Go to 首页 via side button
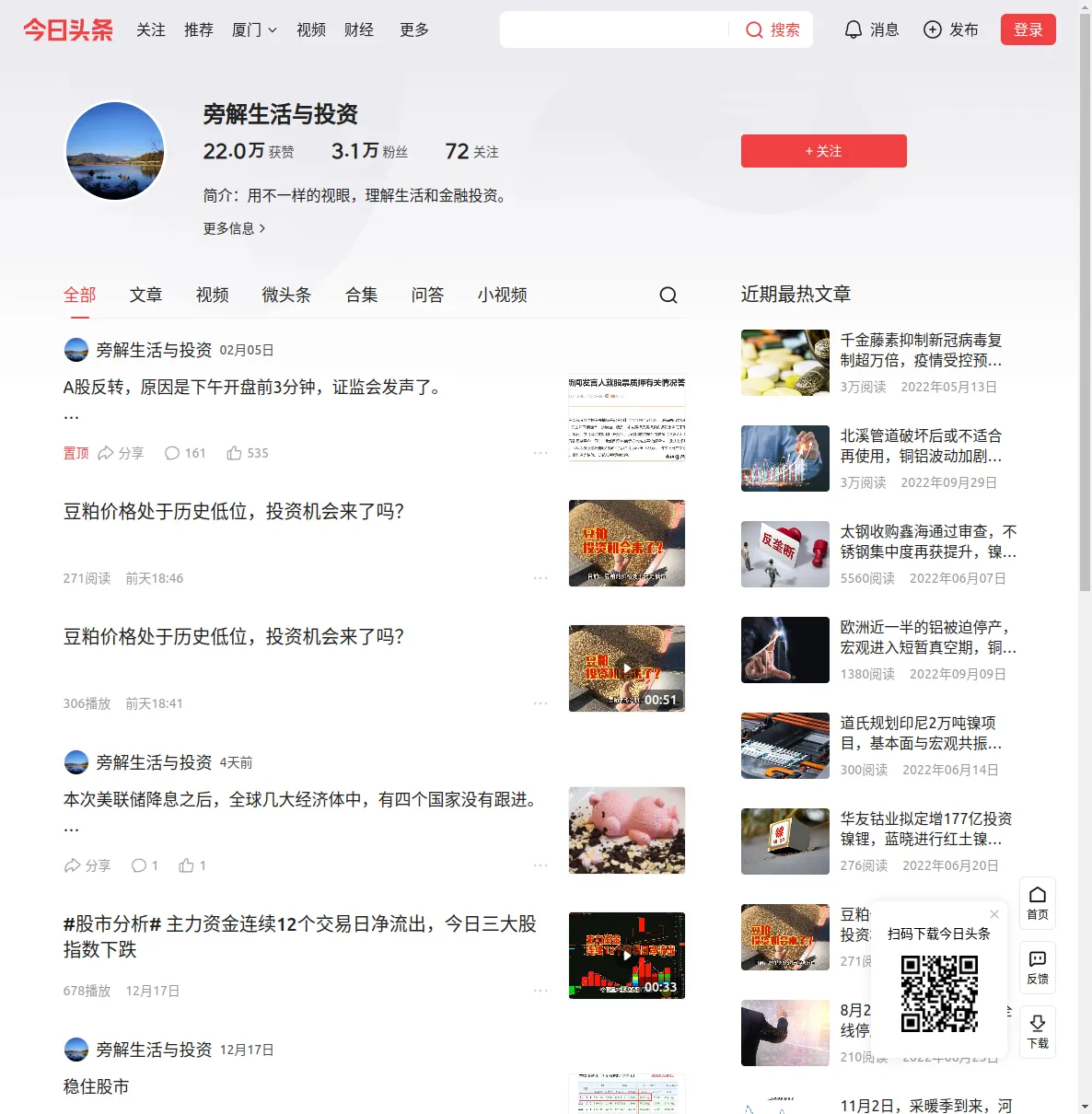The width and height of the screenshot is (1092, 1114). point(1037,902)
